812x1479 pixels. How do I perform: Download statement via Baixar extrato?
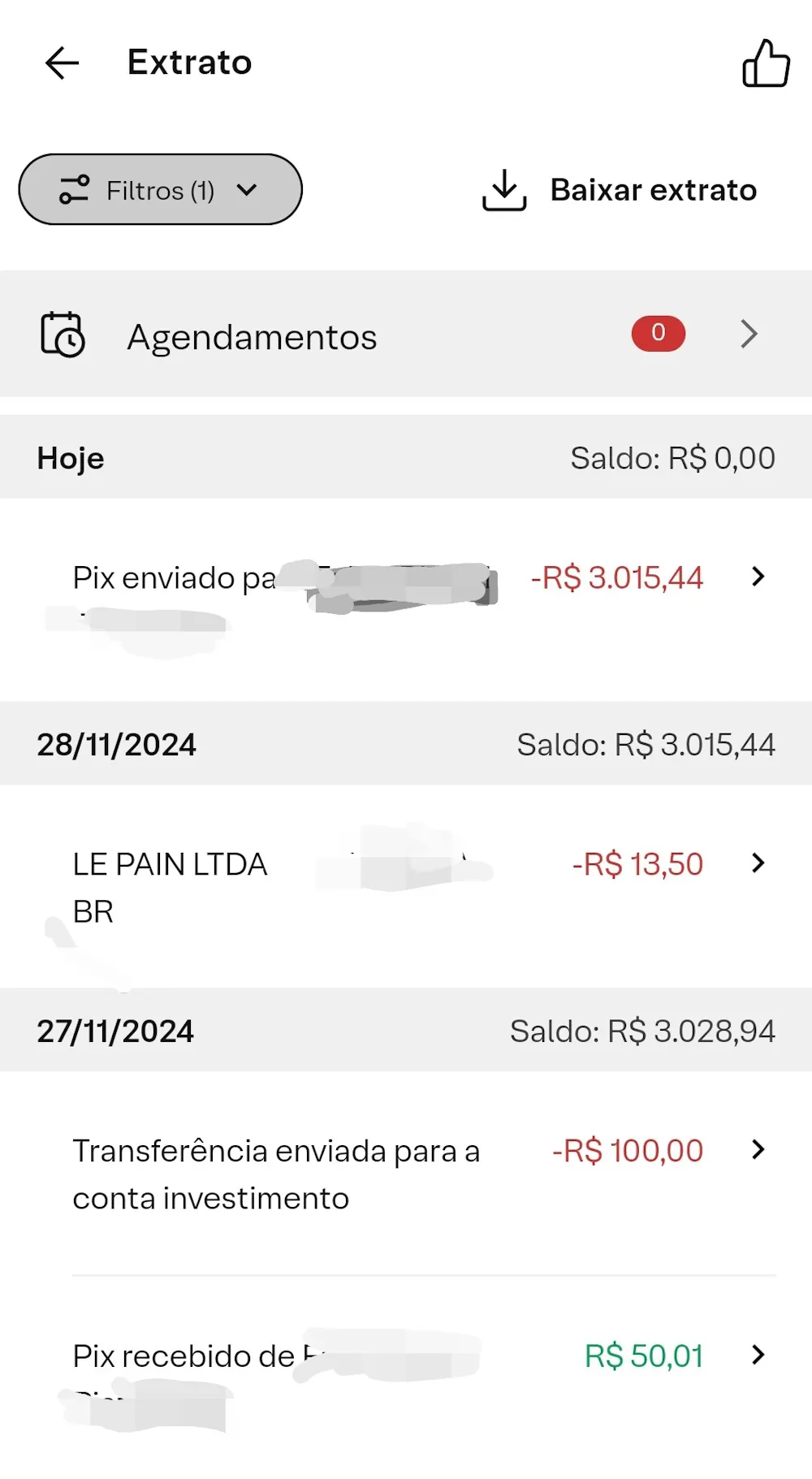620,190
